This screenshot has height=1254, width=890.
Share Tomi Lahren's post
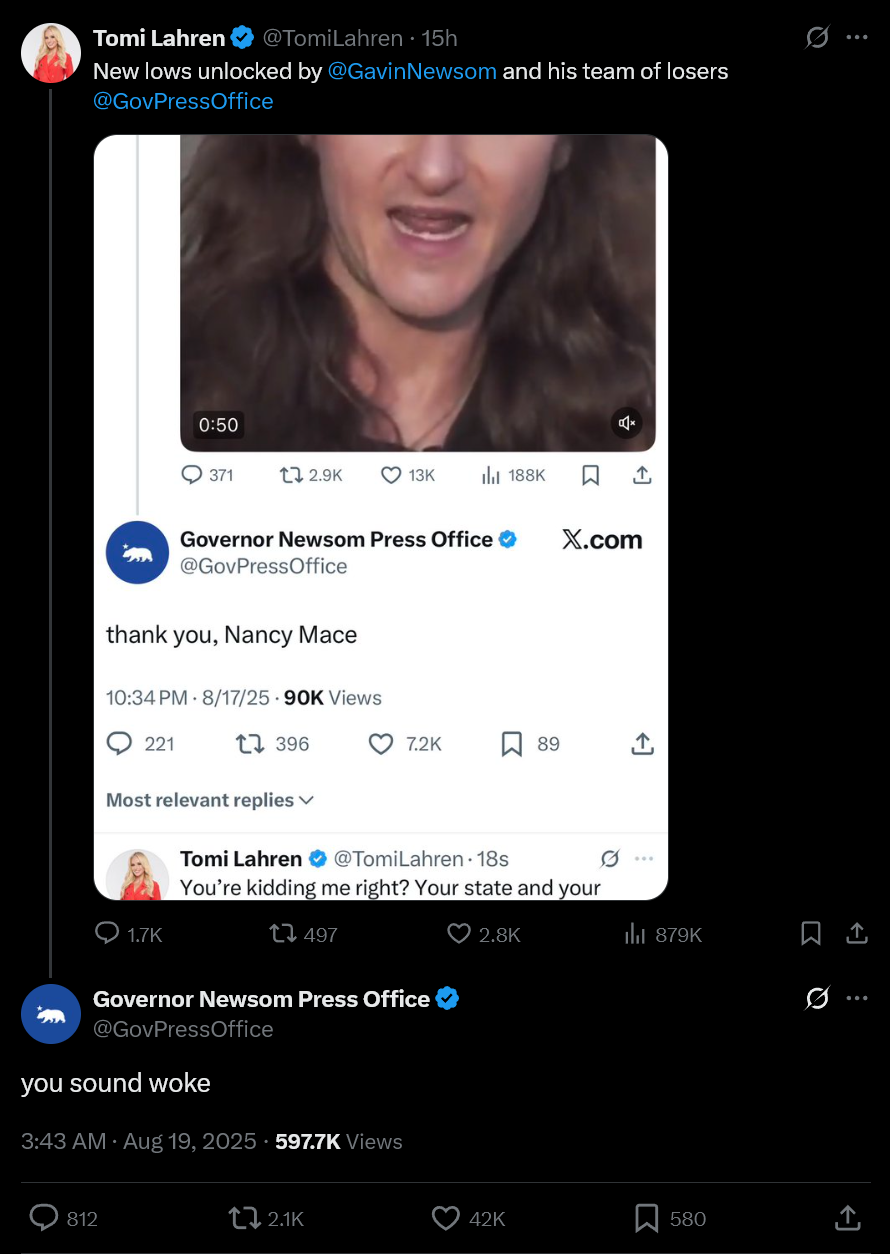coord(857,934)
